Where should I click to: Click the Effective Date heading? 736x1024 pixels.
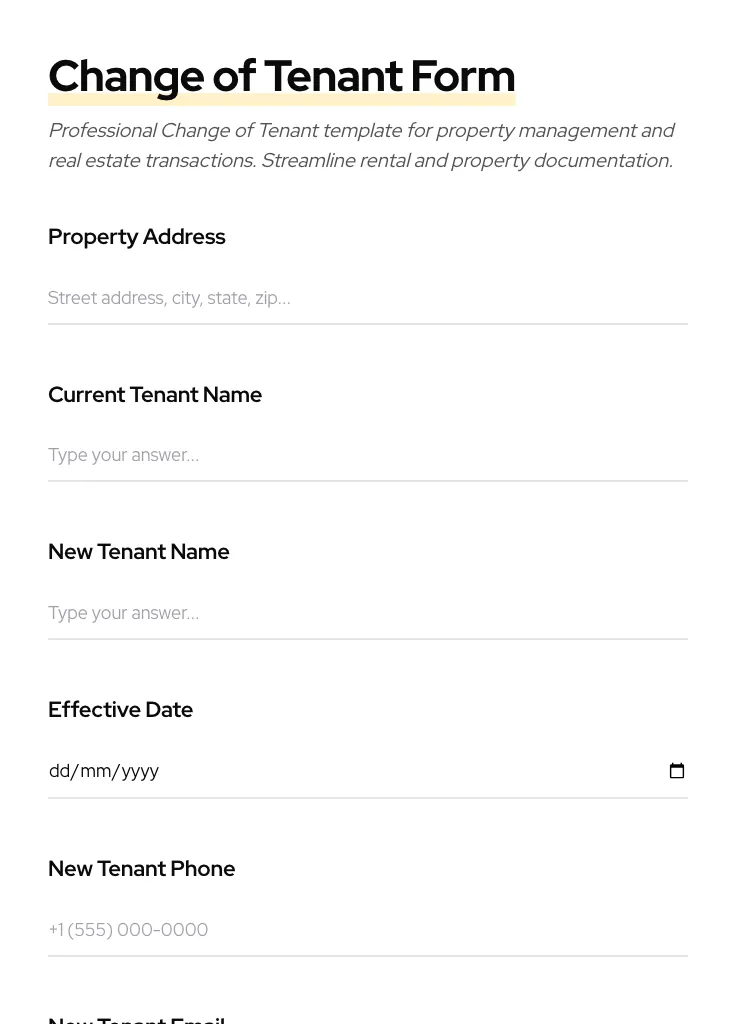tap(120, 710)
